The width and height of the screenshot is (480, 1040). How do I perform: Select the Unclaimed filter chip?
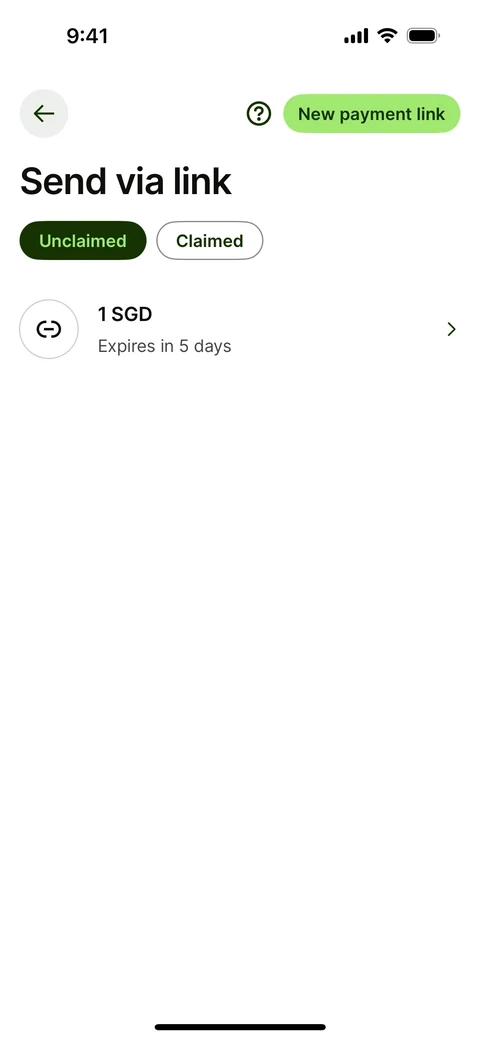(83, 240)
